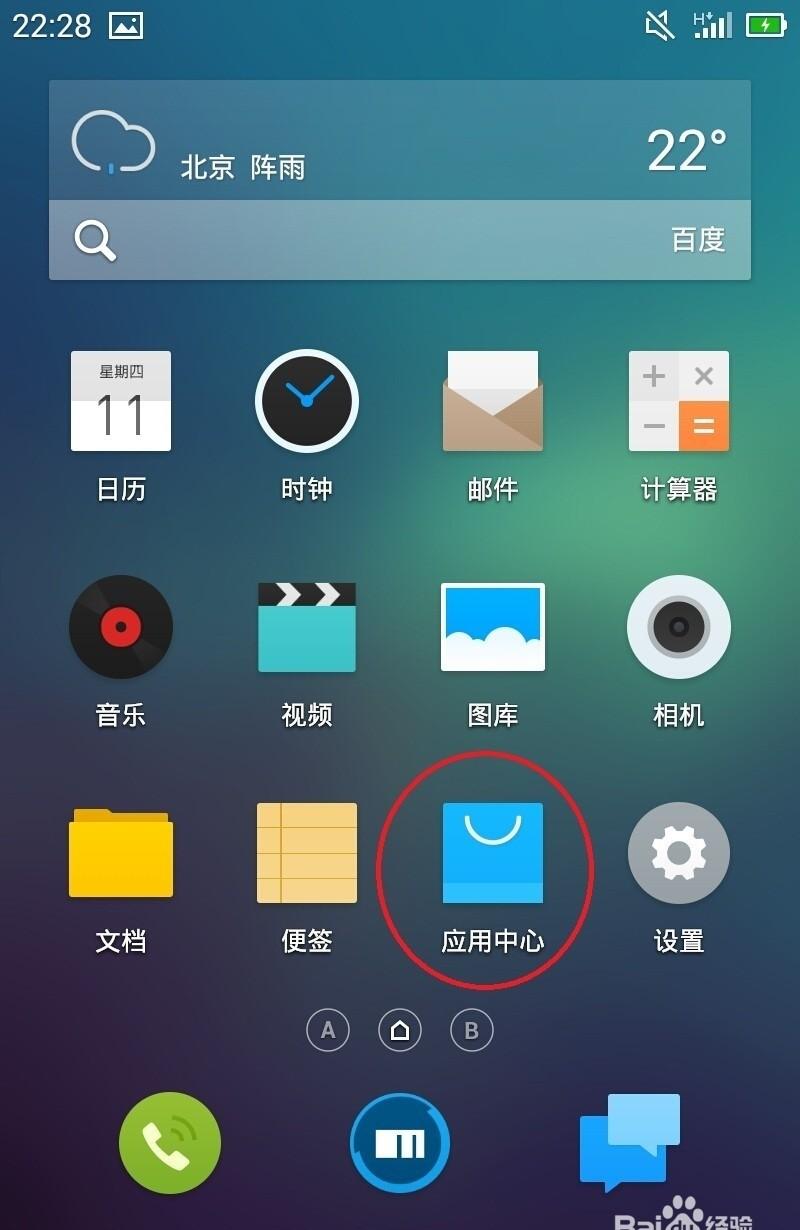Viewport: 800px width, 1230px height.
Task: Switch to home page A indicator
Action: pos(328,1030)
